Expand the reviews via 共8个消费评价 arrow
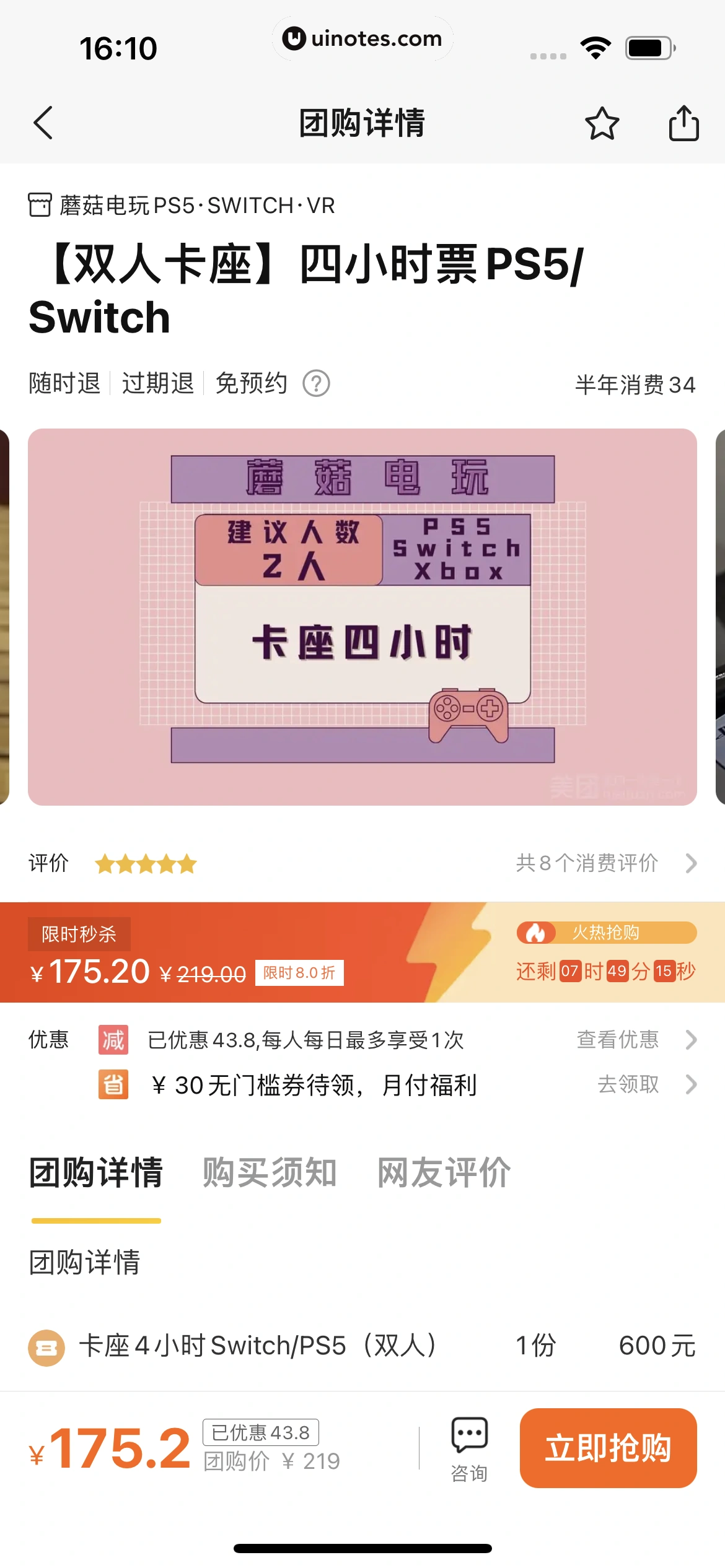725x1568 pixels. tap(691, 863)
